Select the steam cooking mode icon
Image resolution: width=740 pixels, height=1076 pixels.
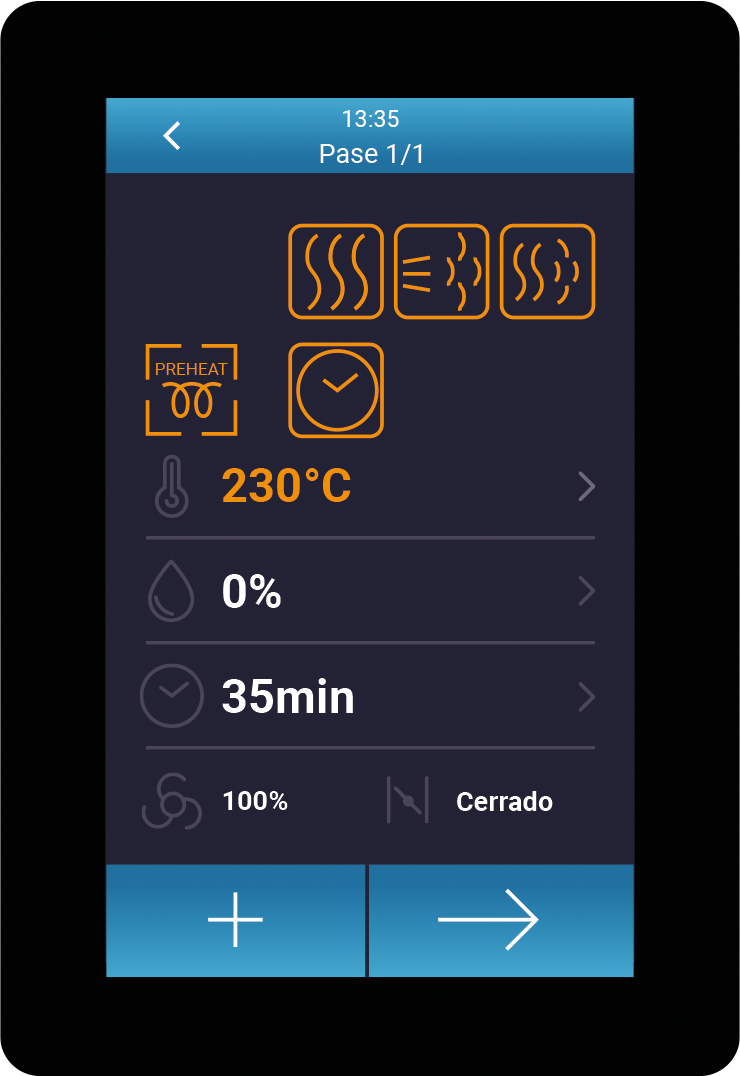click(x=335, y=270)
